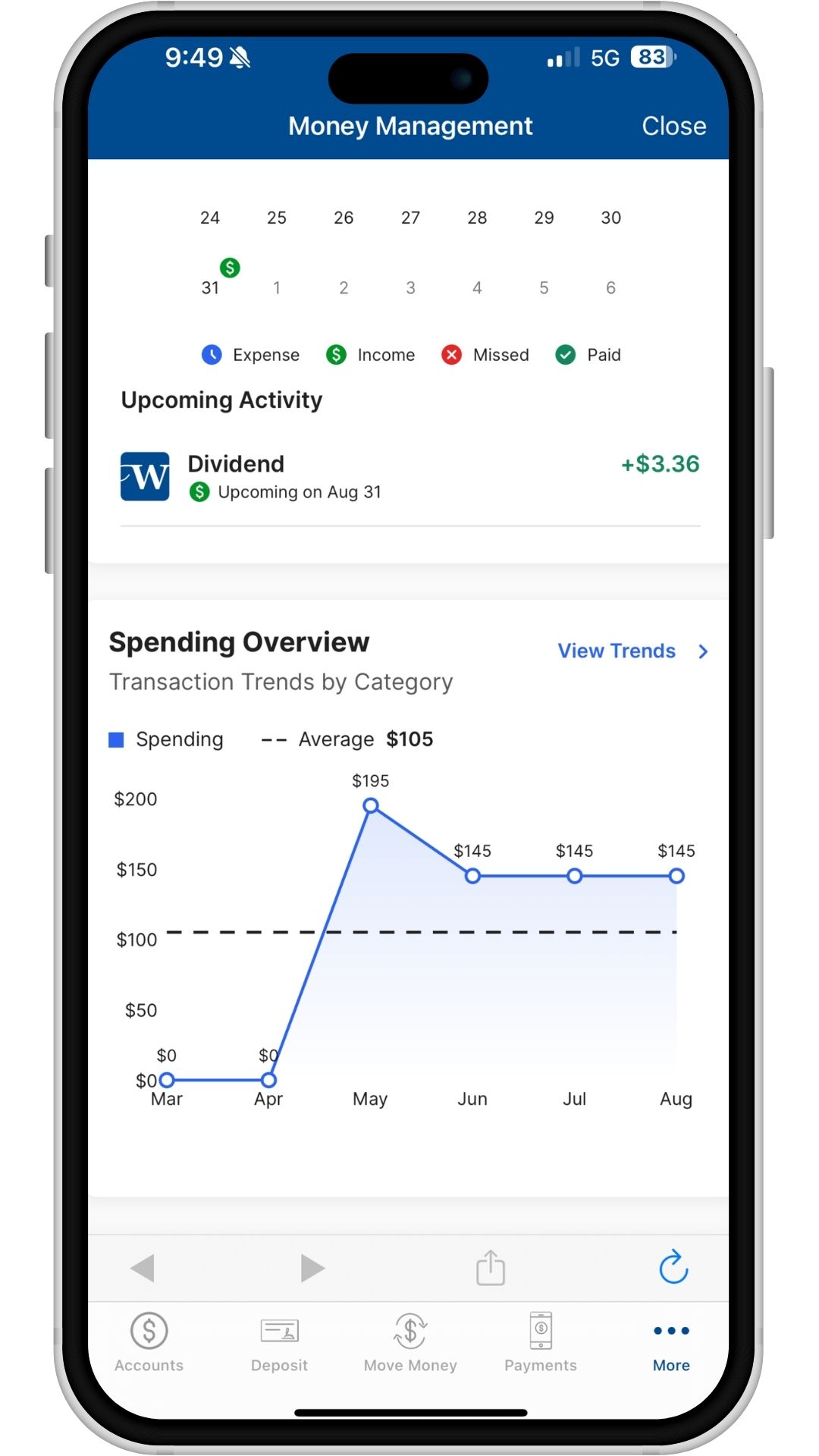Open View Trends link

[x=631, y=651]
